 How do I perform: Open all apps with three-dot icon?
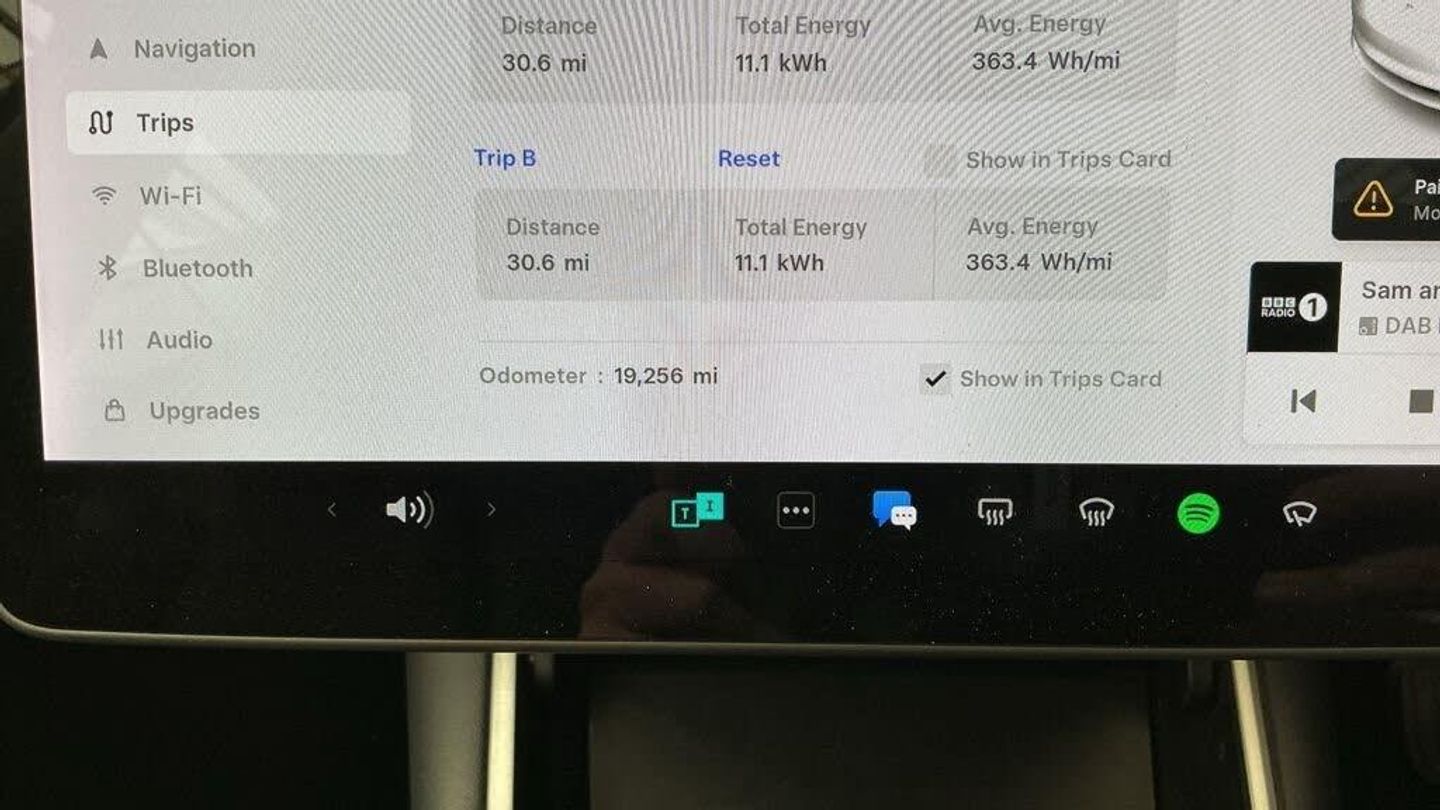click(x=796, y=511)
